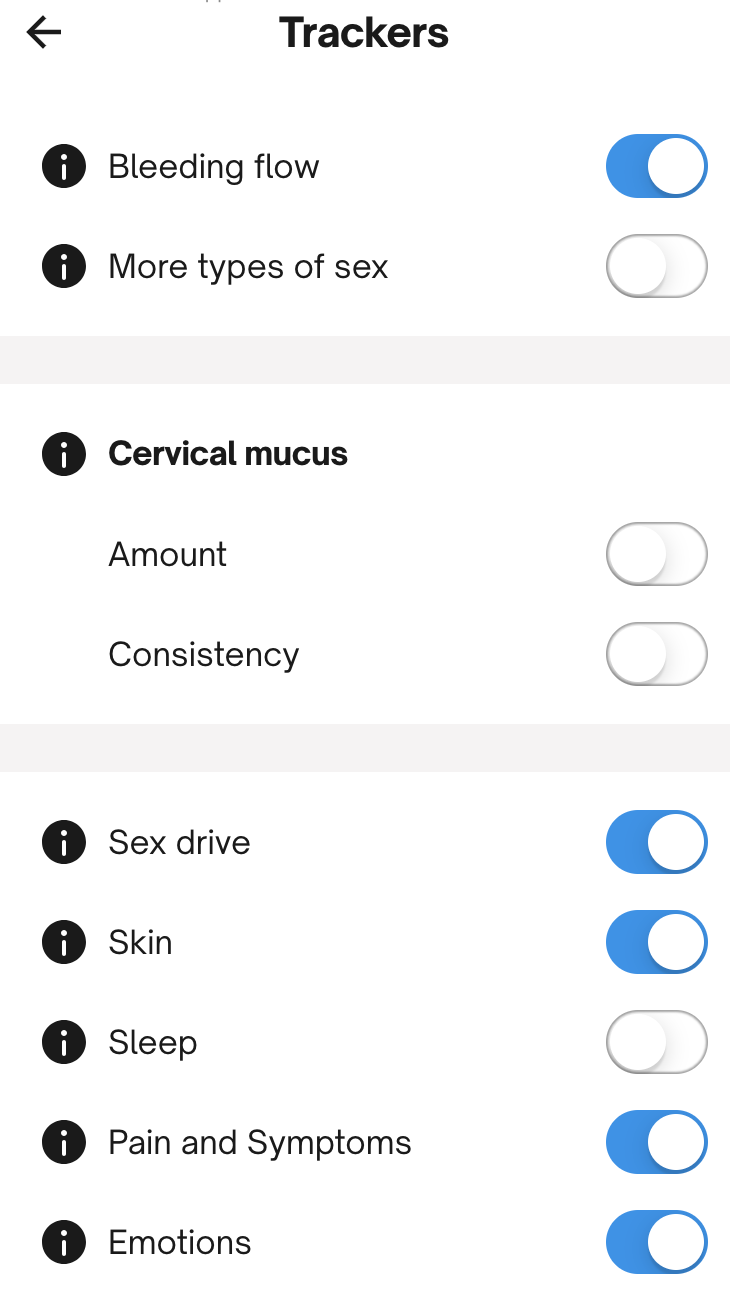See info about the Emotions tracker

tap(64, 1242)
